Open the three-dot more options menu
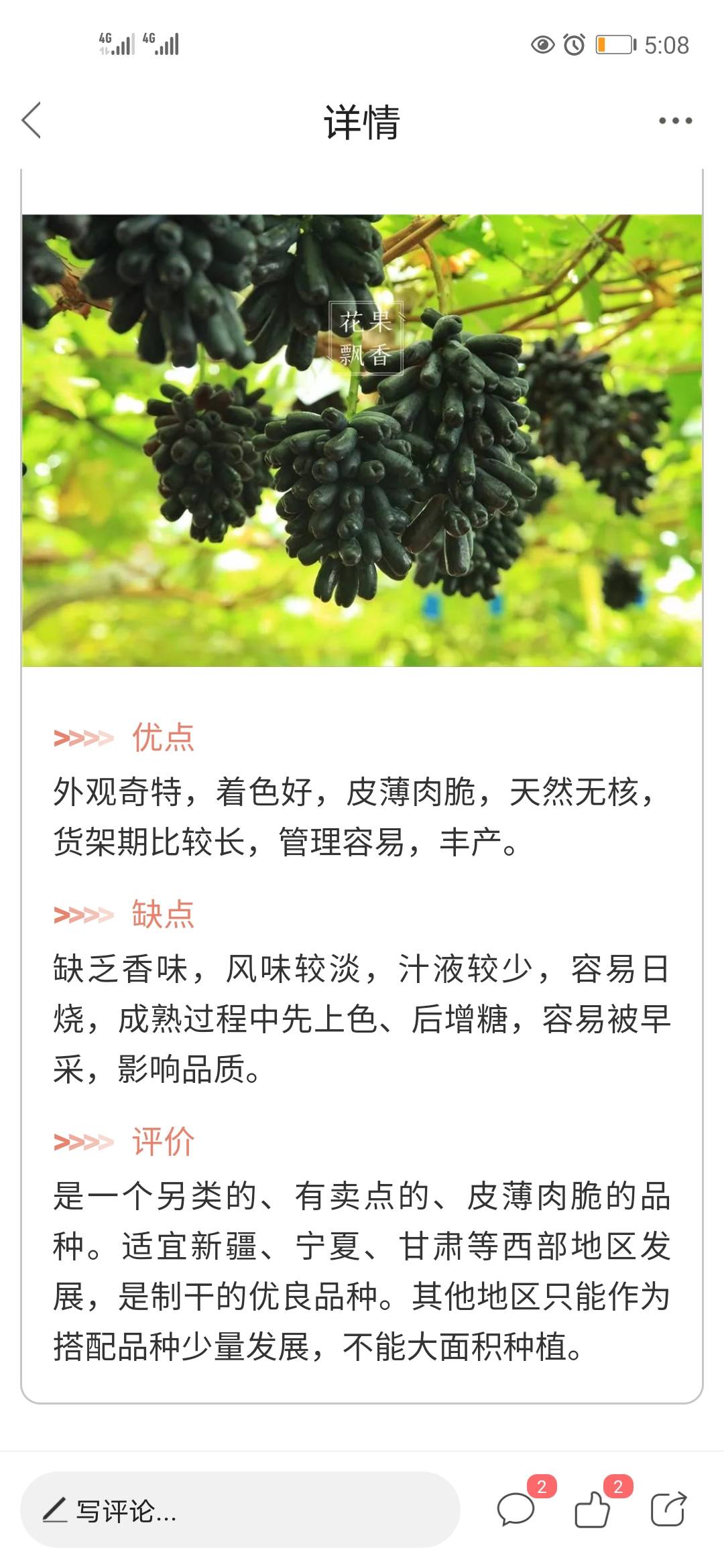The height and width of the screenshot is (1568, 724). click(x=675, y=121)
